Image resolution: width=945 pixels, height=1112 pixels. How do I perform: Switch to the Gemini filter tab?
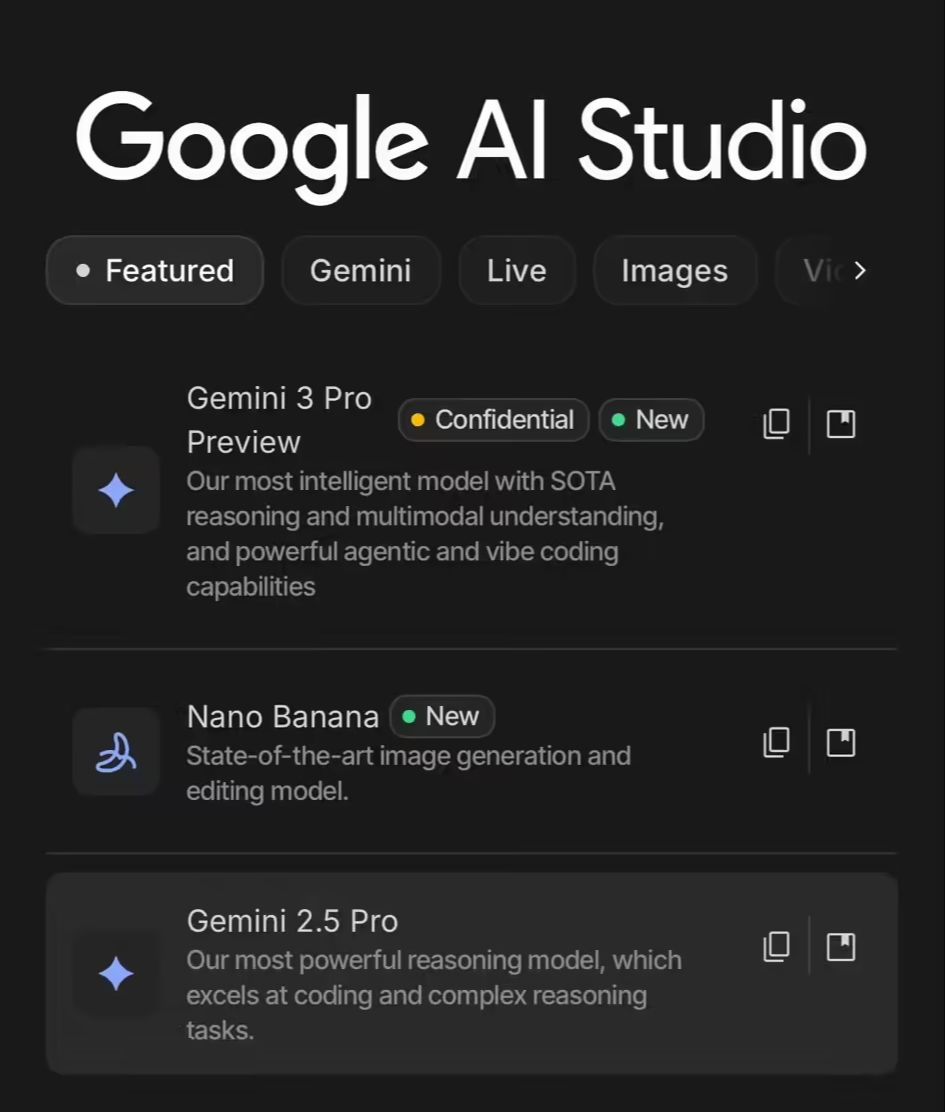[361, 270]
